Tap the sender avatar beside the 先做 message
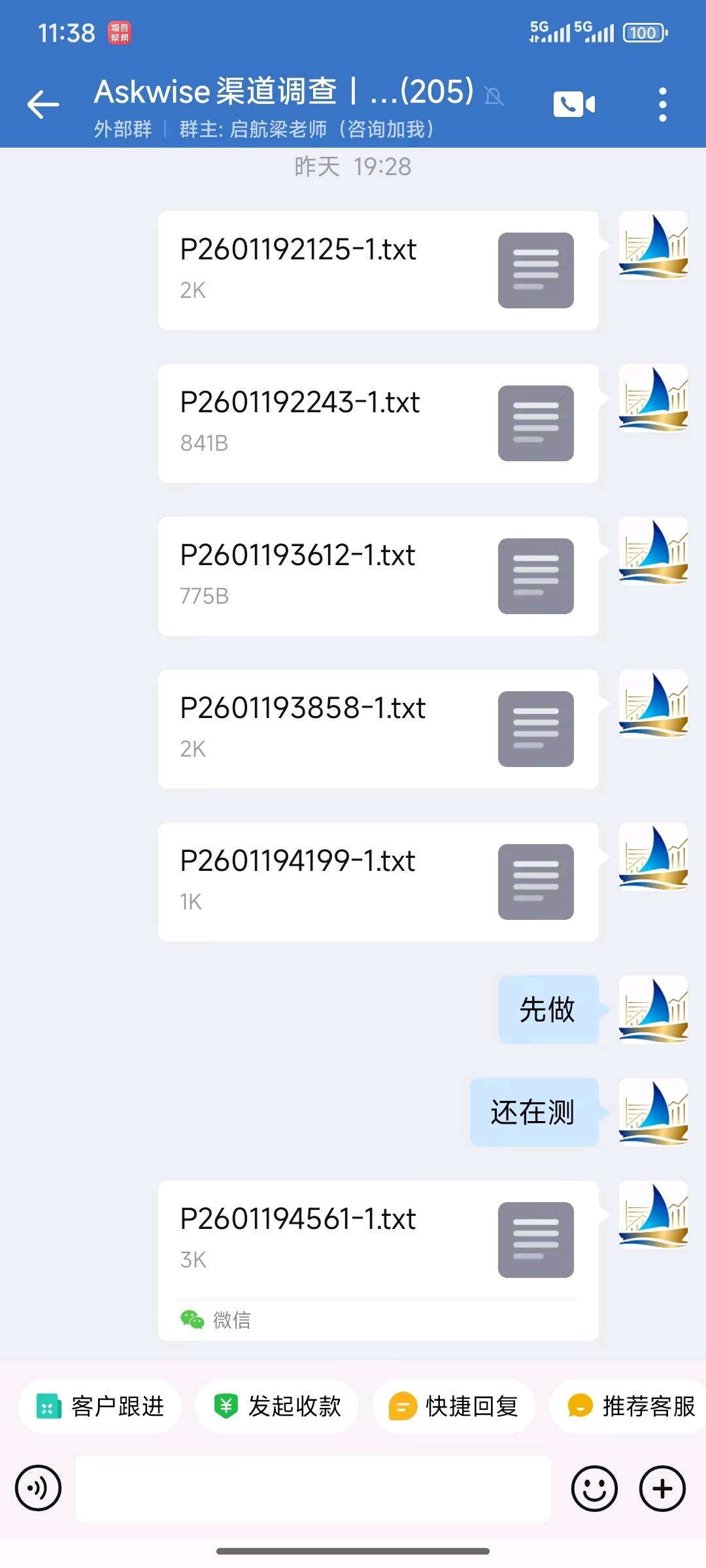The height and width of the screenshot is (1568, 706). (x=652, y=1010)
